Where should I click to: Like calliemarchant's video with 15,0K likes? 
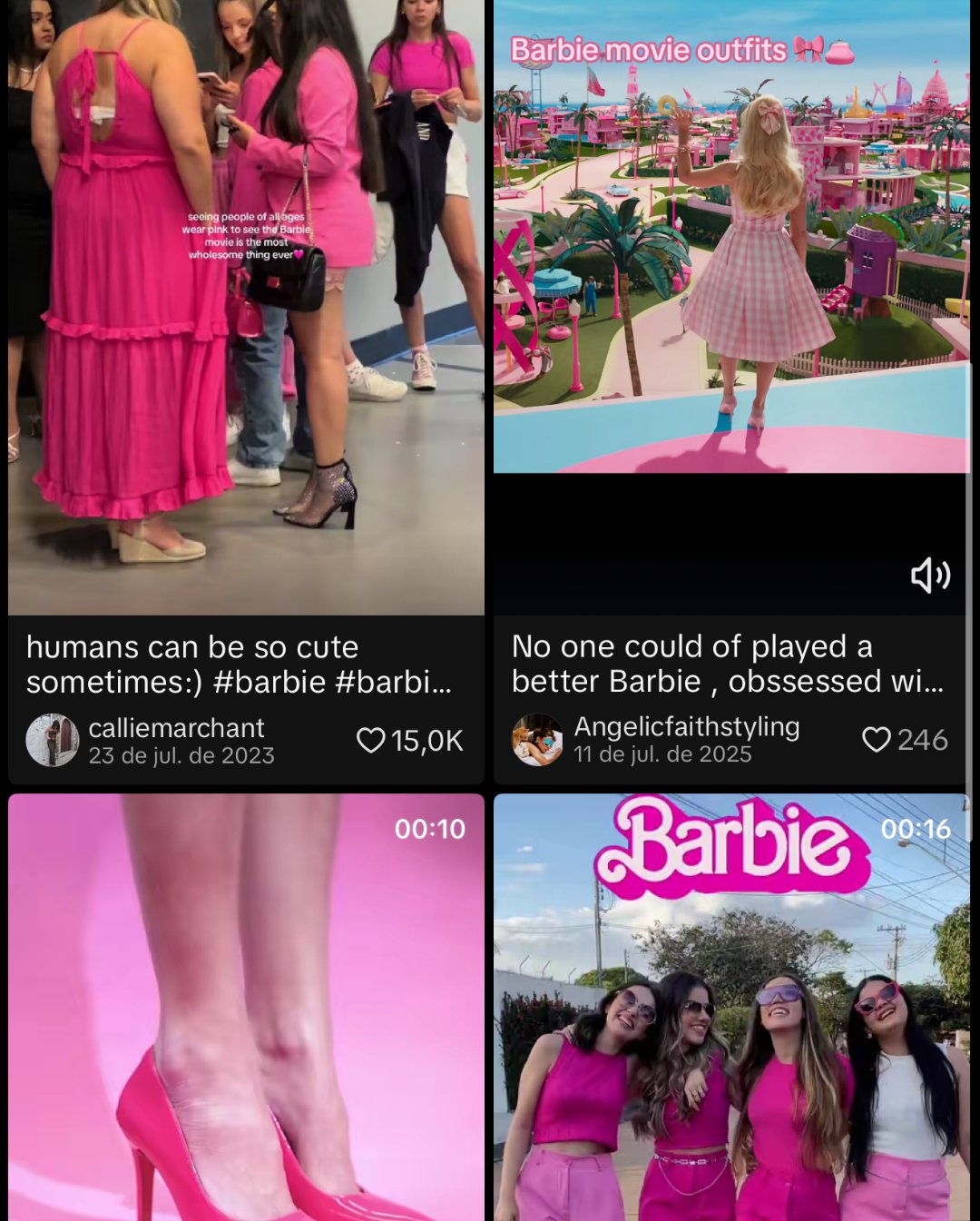[x=371, y=741]
